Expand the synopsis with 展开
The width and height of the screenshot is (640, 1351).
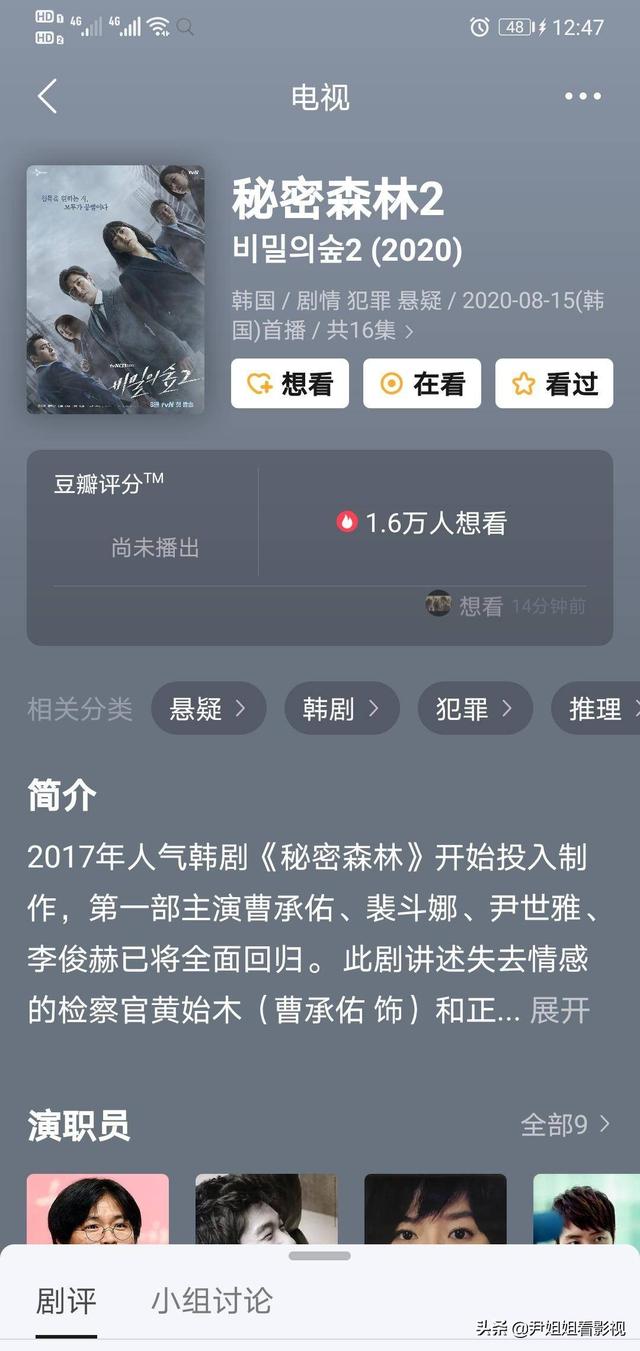click(560, 1010)
